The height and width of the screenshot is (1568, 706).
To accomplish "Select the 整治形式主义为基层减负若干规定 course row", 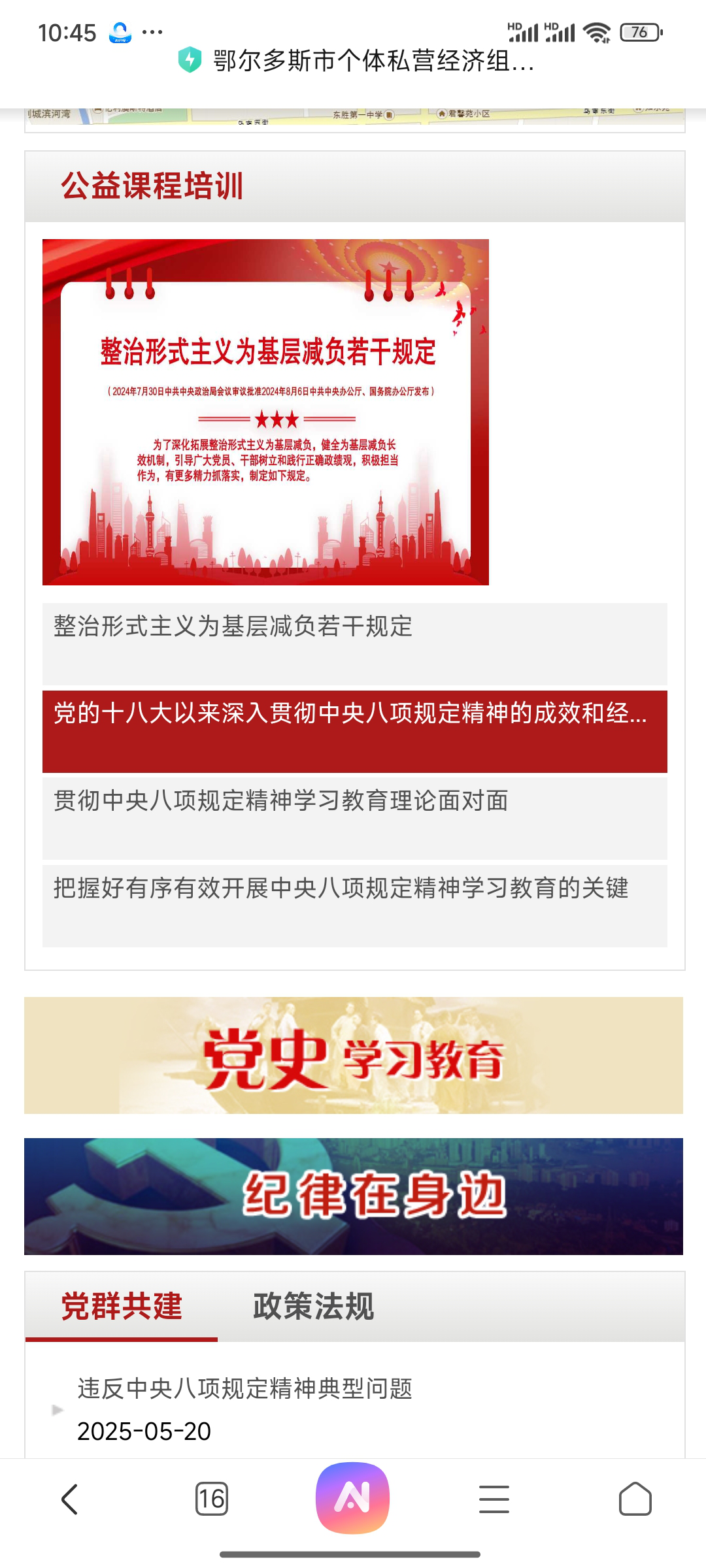I will [354, 644].
